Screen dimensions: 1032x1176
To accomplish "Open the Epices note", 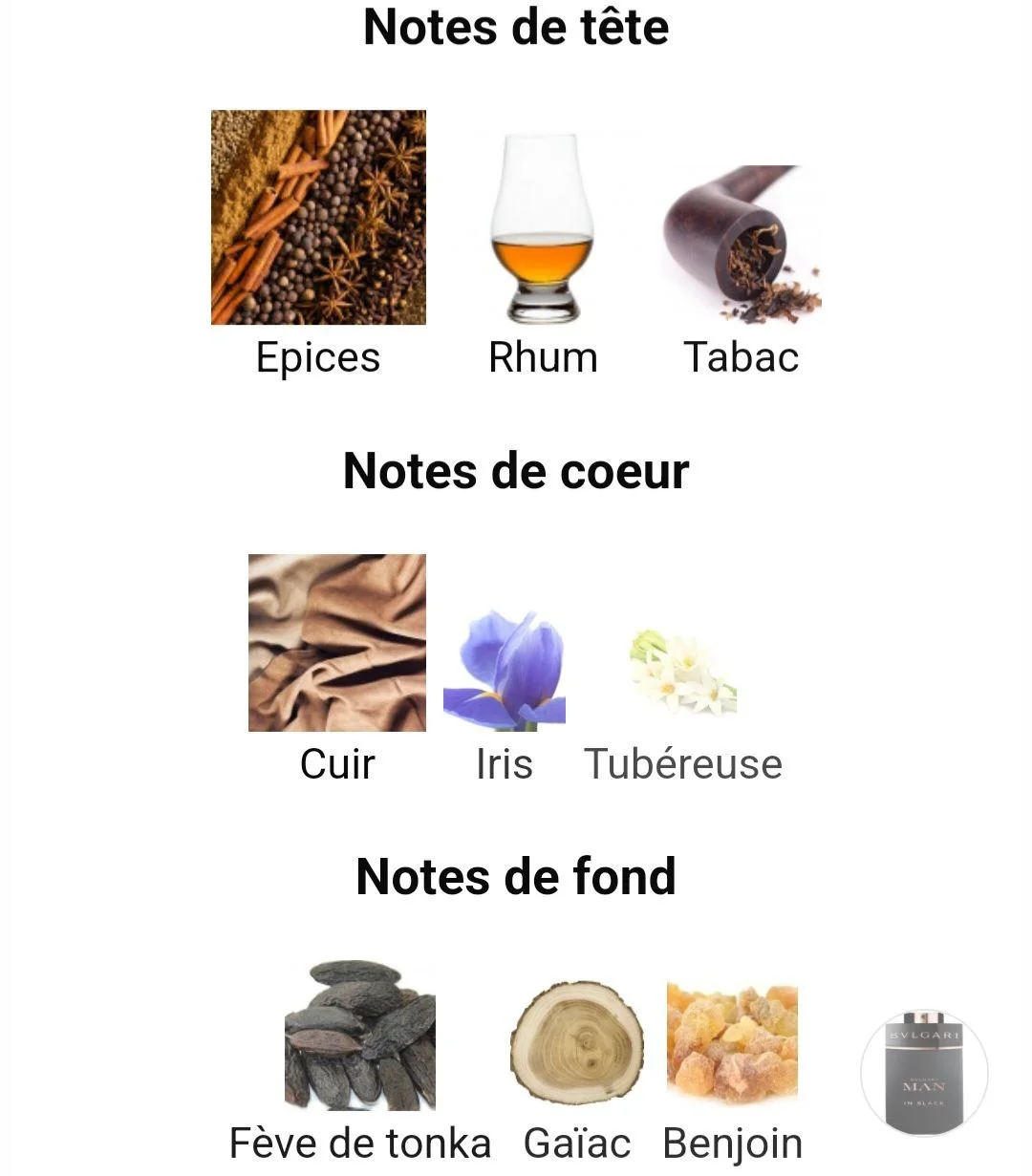I will coord(318,218).
